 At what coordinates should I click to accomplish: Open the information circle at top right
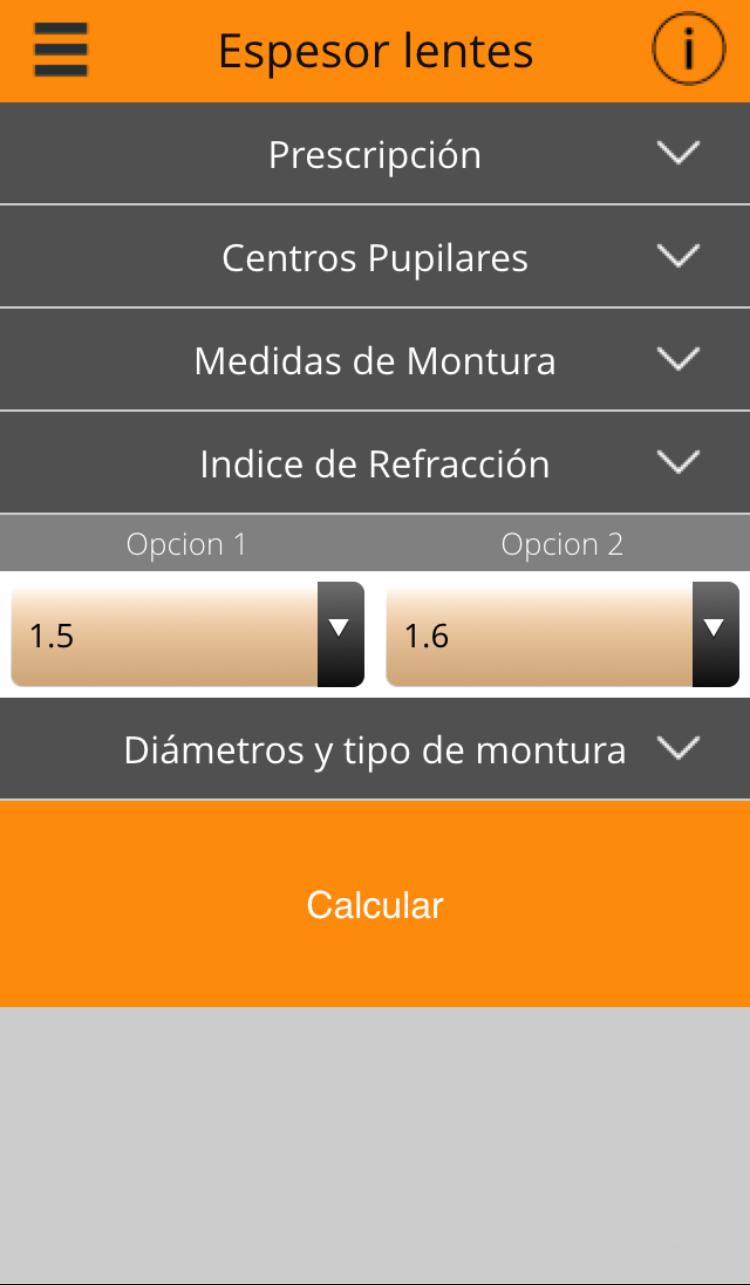686,47
